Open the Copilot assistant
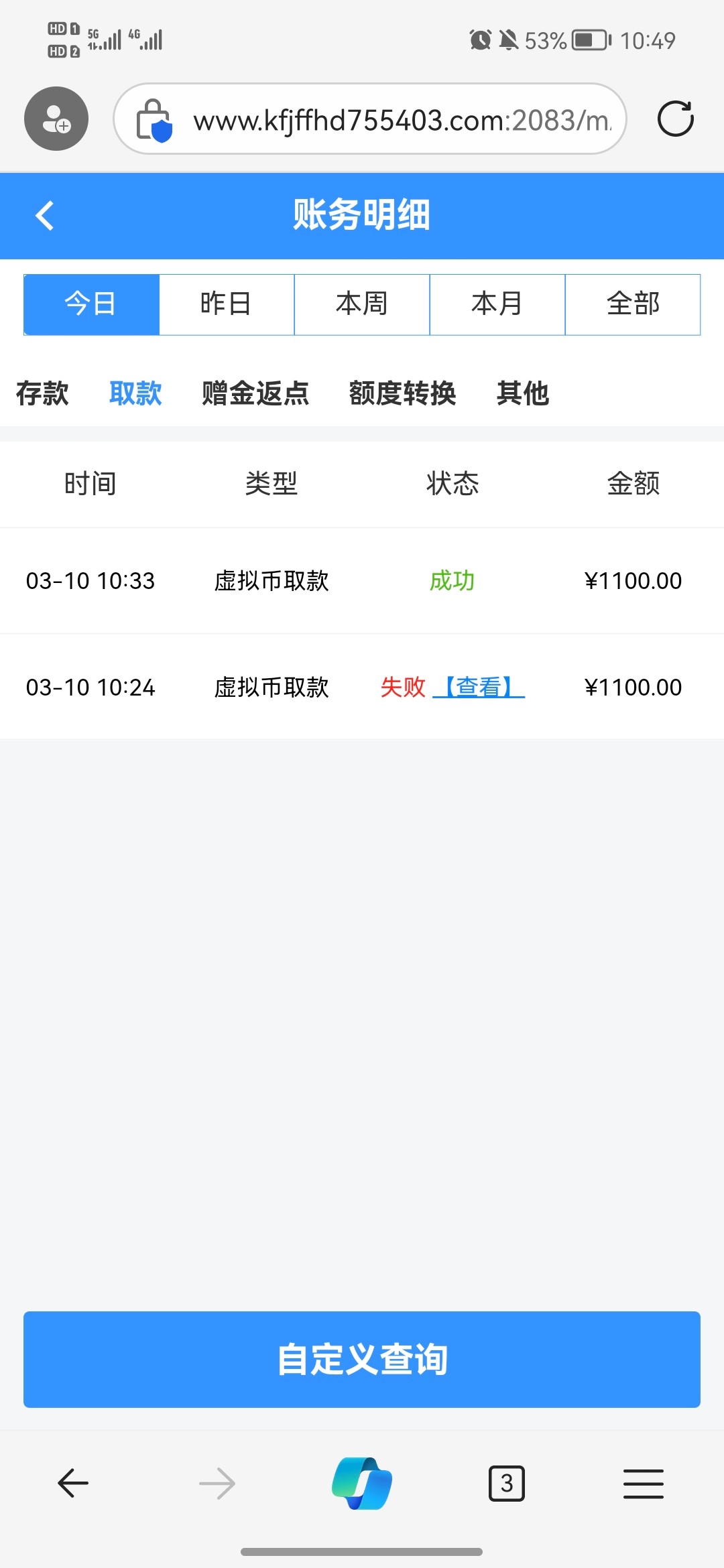Image resolution: width=724 pixels, height=1568 pixels. (362, 1483)
